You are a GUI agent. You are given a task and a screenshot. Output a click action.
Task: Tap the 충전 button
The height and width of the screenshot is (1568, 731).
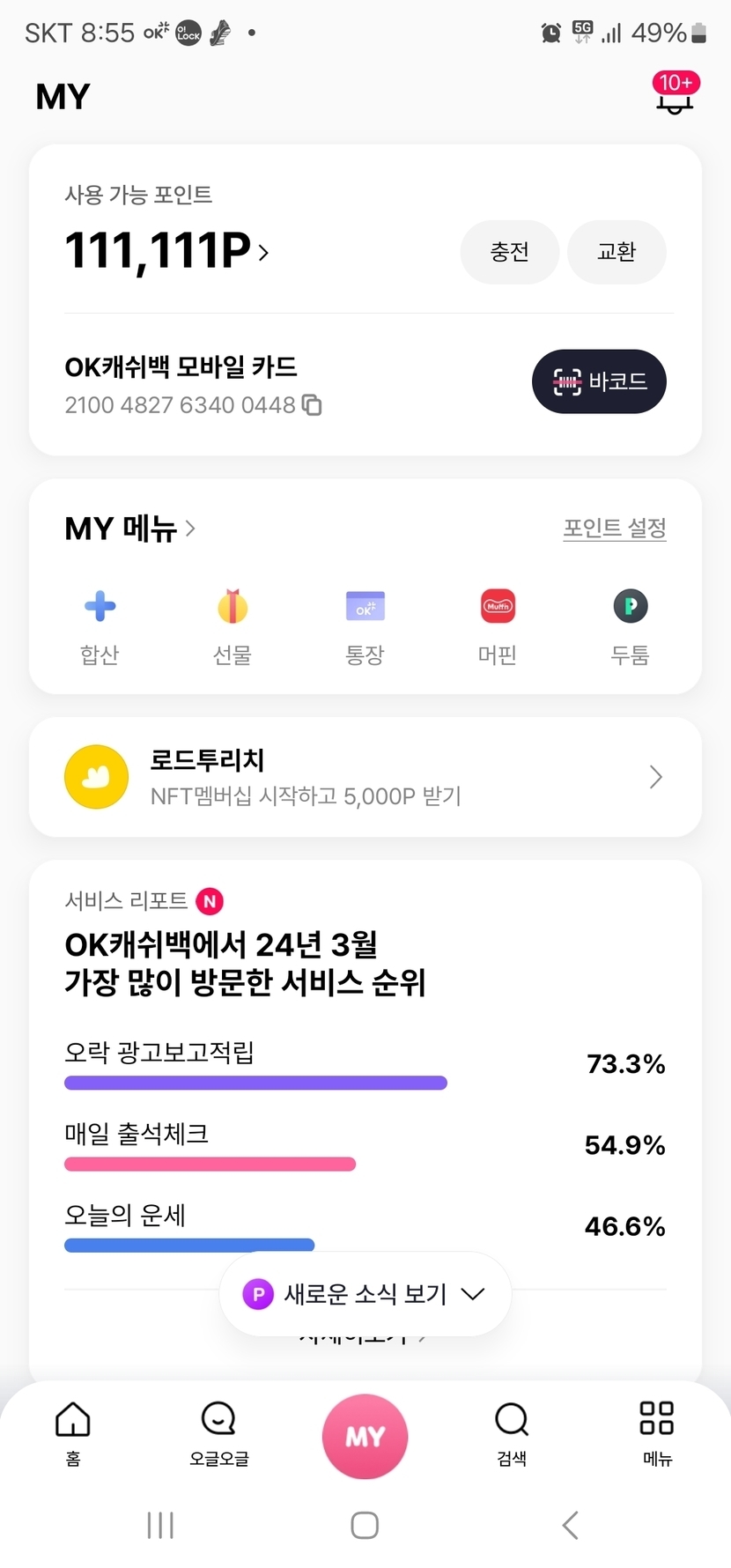click(x=509, y=252)
